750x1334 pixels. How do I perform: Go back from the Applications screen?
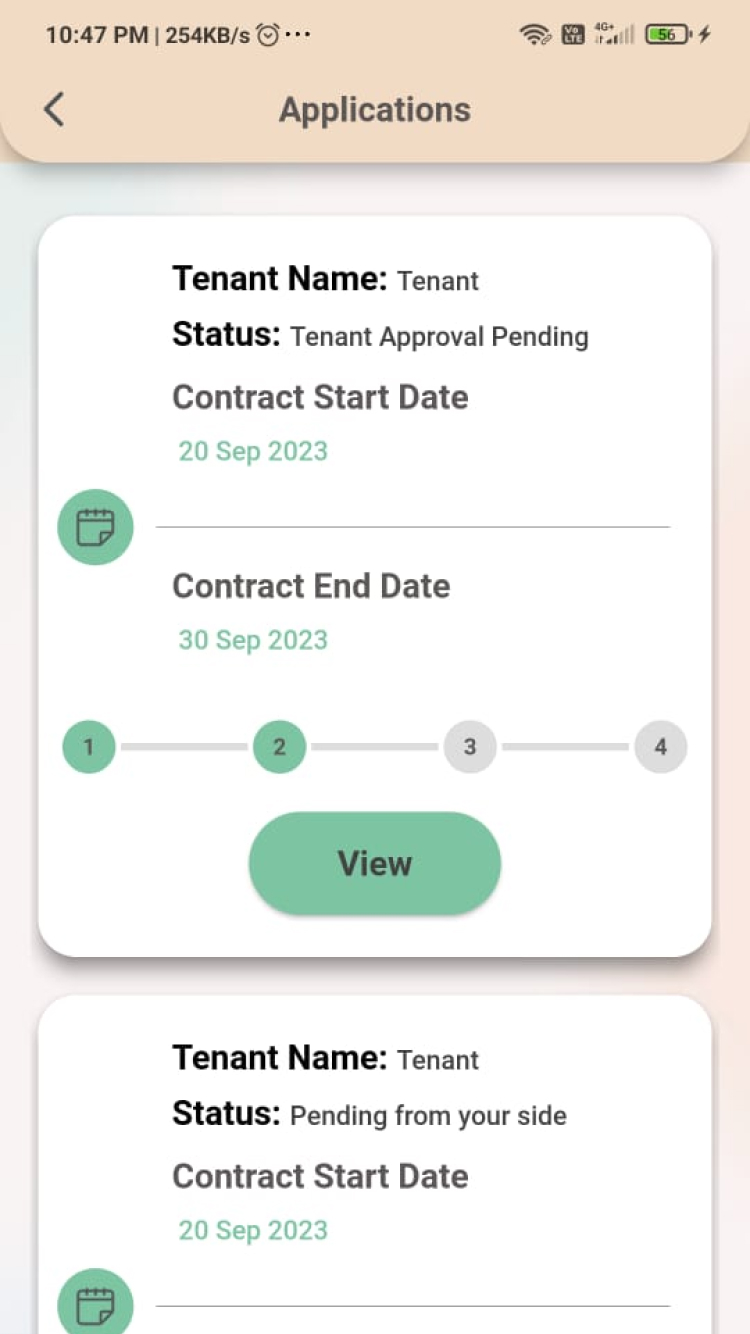(54, 109)
